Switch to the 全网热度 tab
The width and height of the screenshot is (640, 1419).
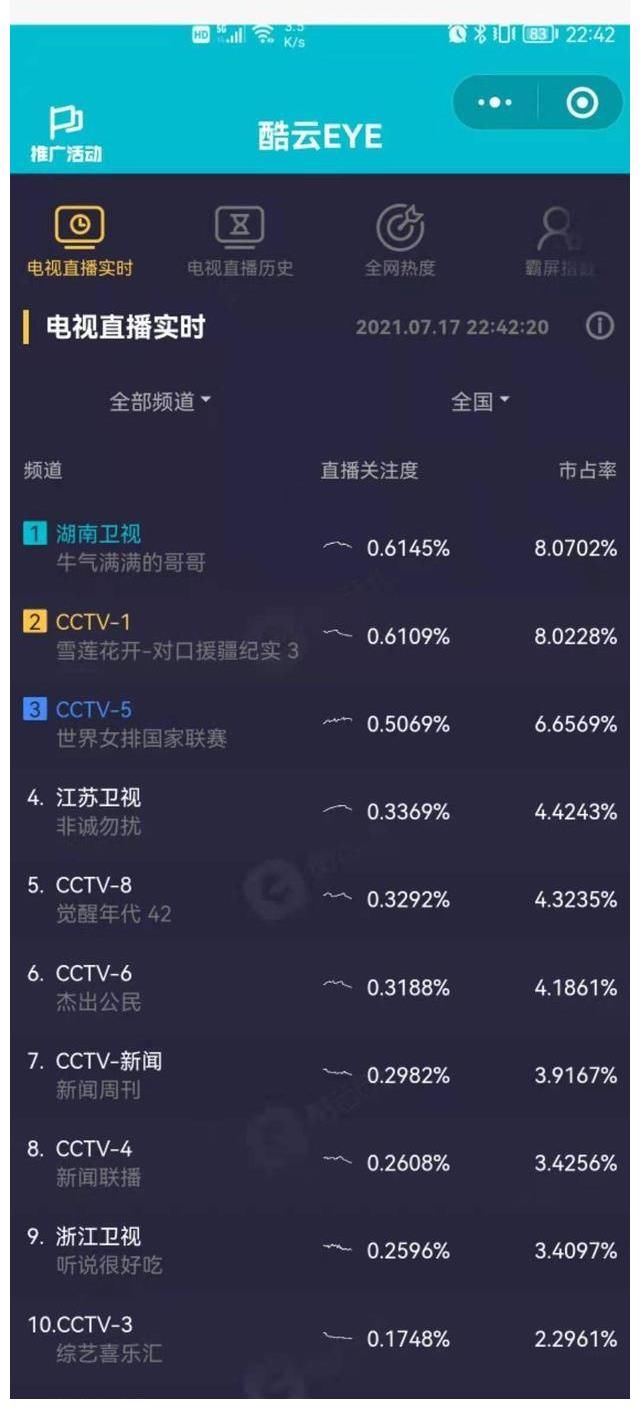(x=400, y=241)
